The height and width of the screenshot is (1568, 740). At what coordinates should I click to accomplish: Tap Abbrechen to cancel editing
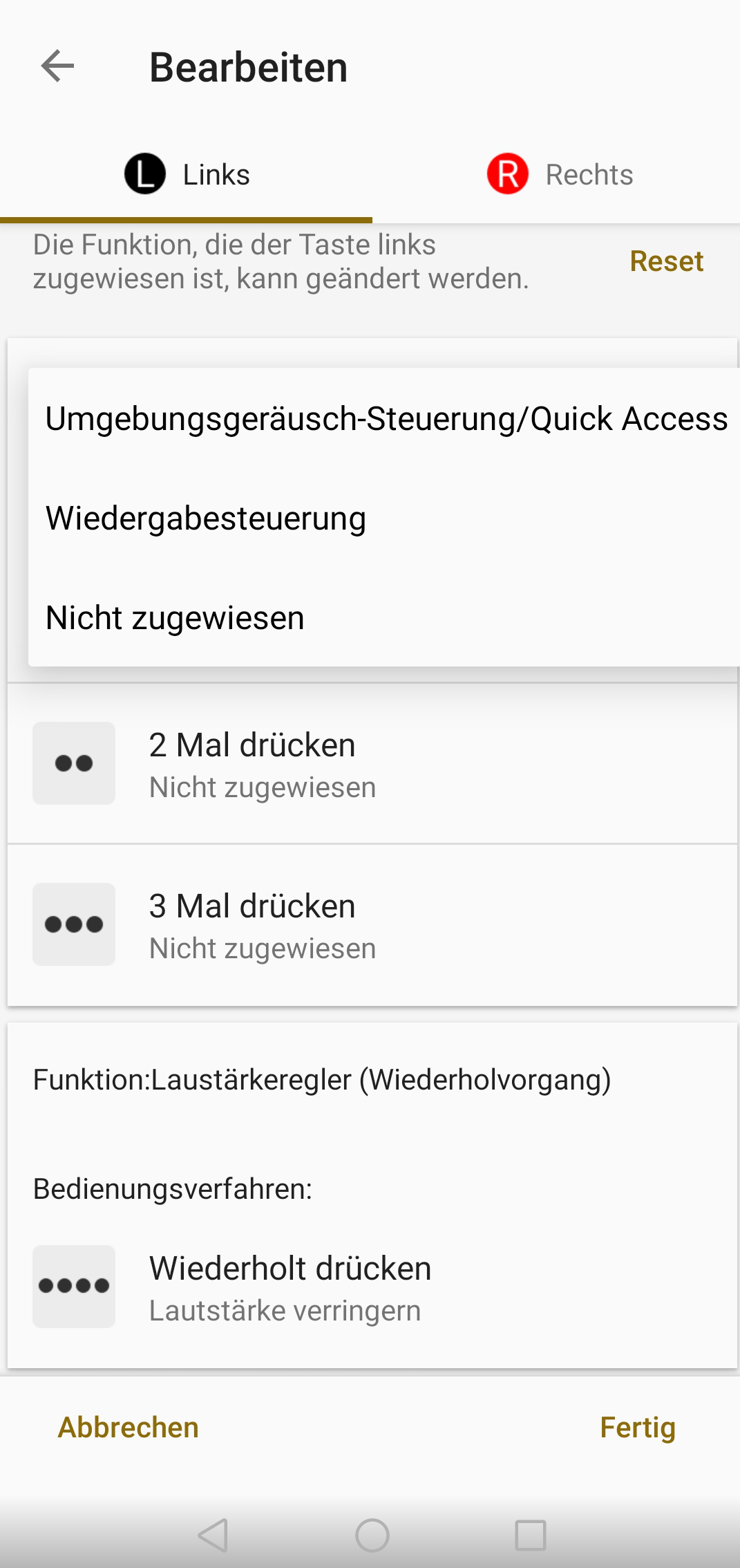tap(129, 1427)
